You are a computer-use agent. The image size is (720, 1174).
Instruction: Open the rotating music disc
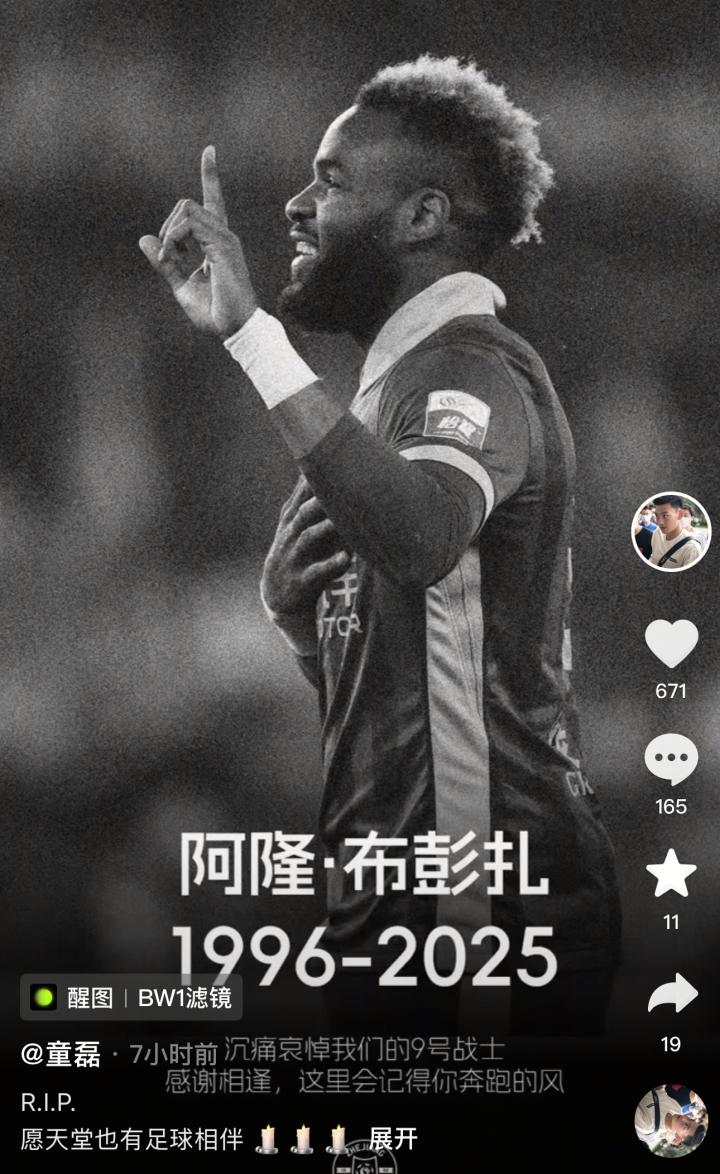(671, 1120)
